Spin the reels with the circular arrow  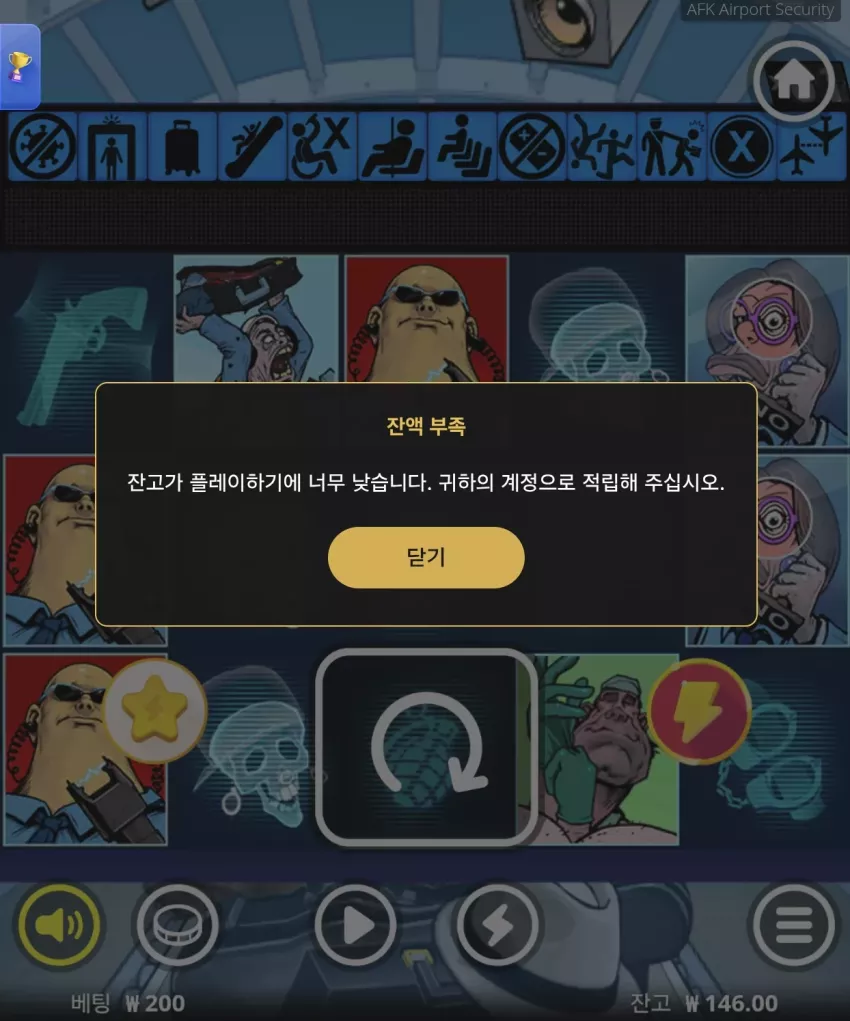click(427, 747)
